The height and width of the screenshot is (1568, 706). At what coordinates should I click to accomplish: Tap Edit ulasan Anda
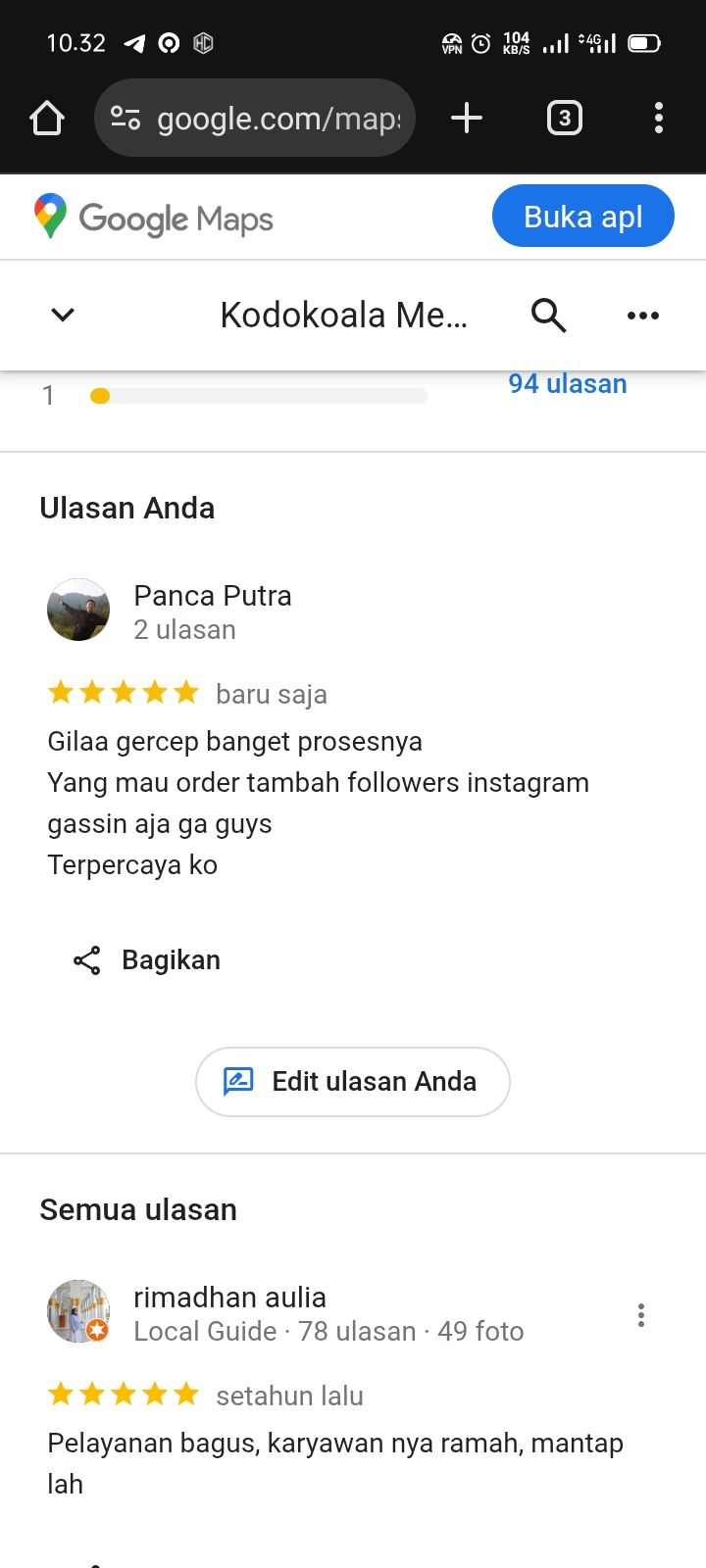(x=353, y=1082)
